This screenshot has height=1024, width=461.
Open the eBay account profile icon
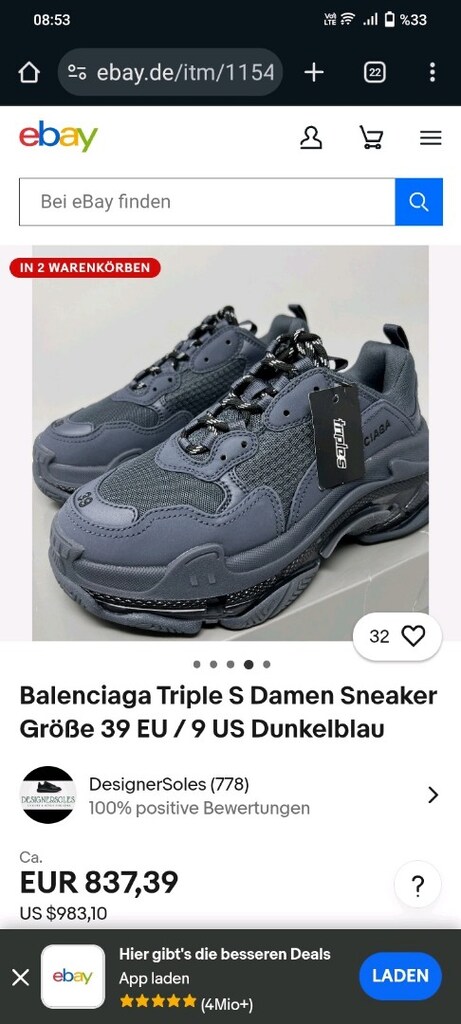coord(311,138)
